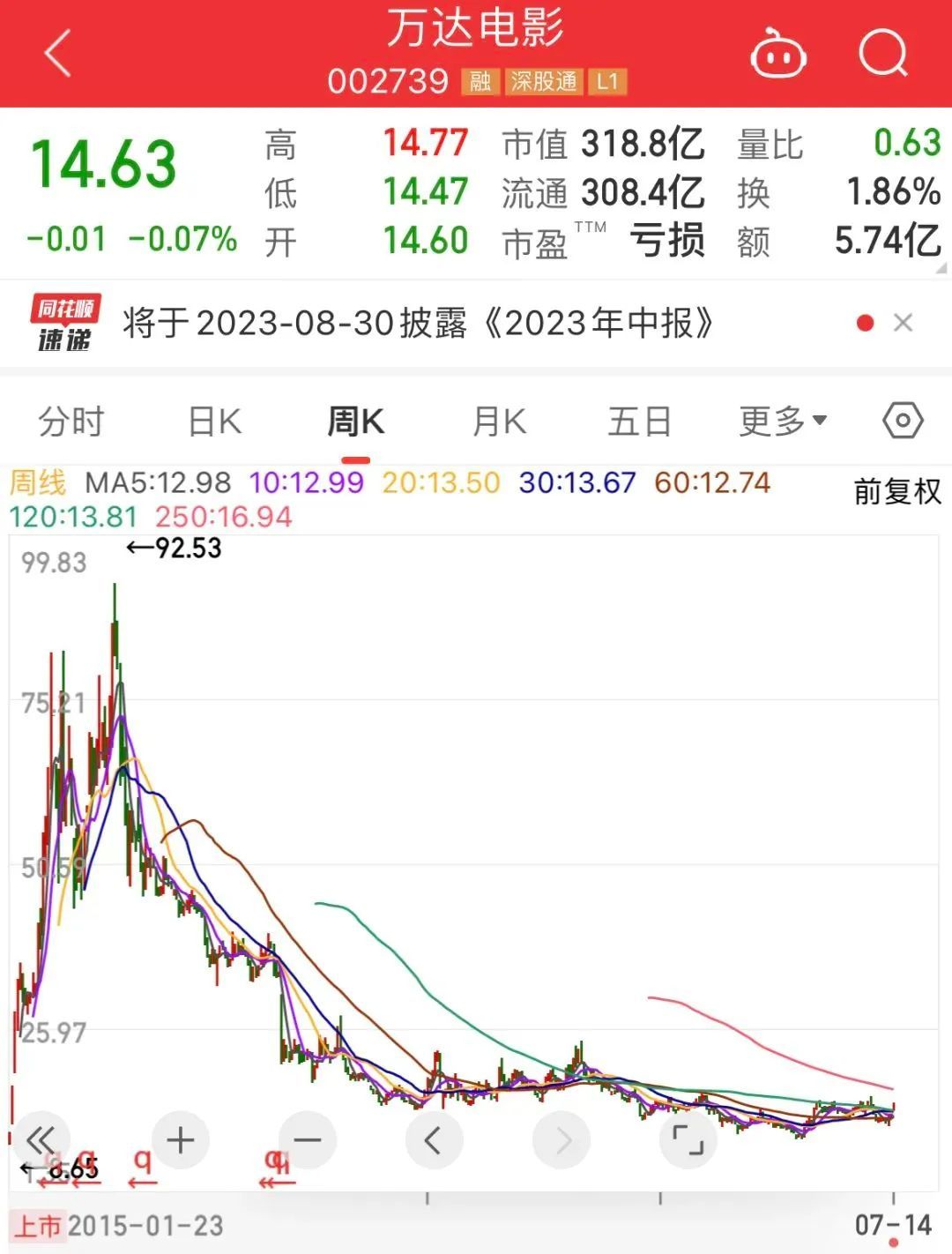
Task: Open stock search magnifier
Action: click(882, 55)
